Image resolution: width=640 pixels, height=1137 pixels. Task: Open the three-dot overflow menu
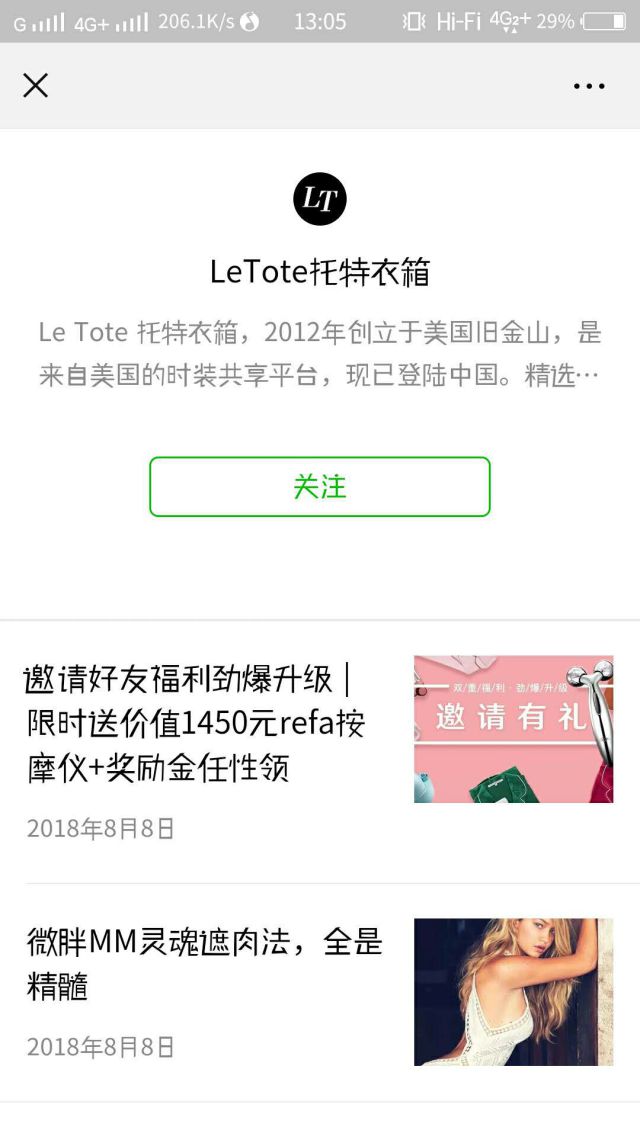589,86
